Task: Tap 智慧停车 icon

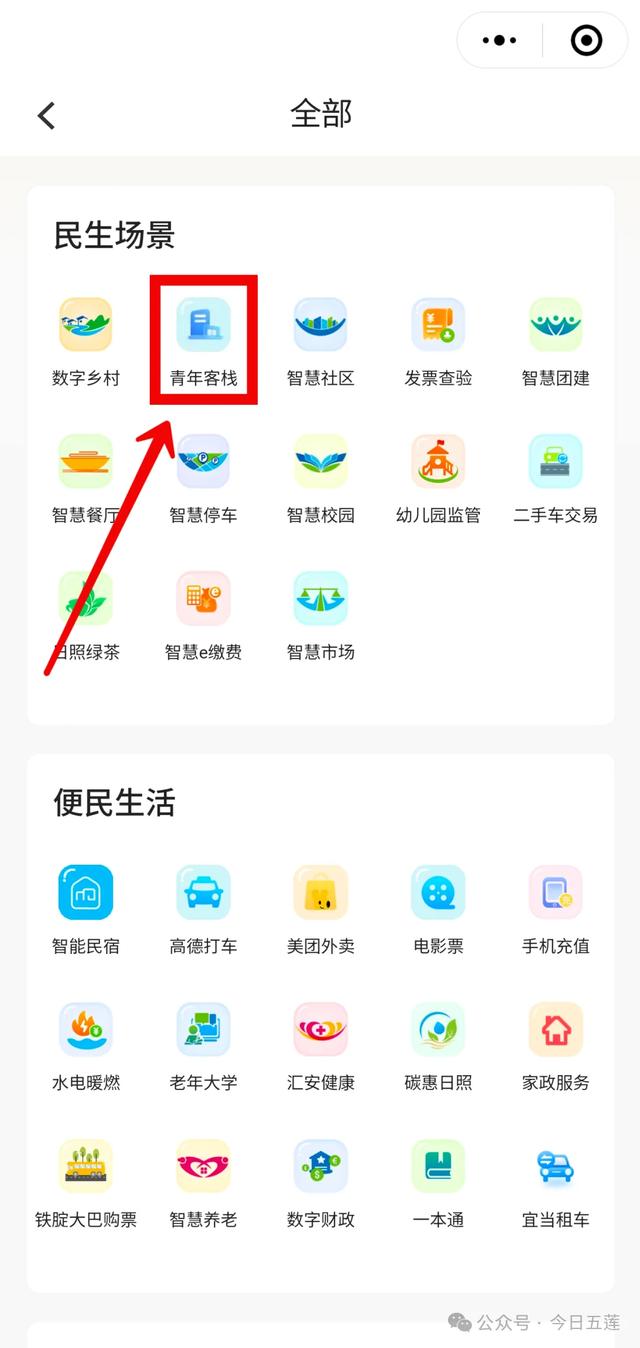Action: (204, 462)
